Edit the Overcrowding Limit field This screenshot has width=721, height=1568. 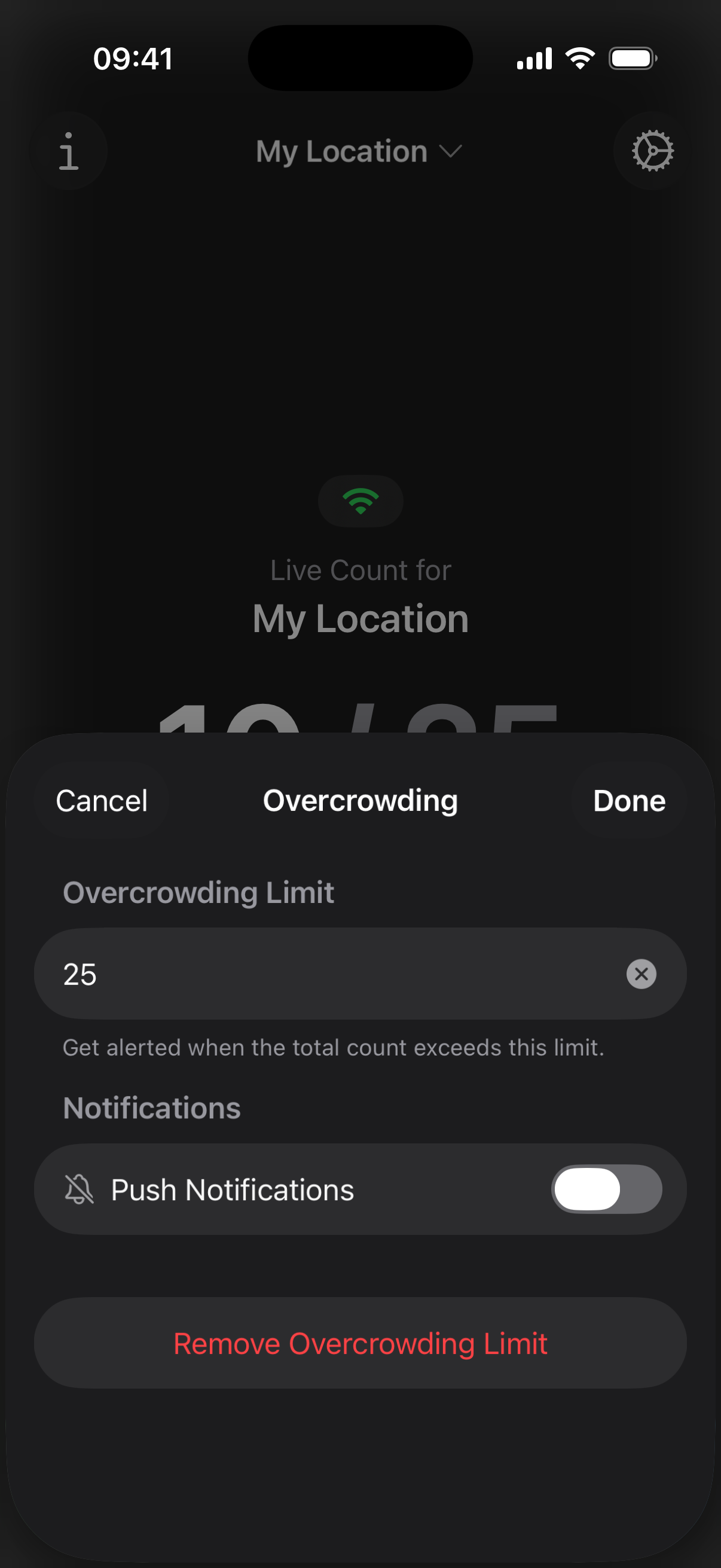[x=329, y=974]
